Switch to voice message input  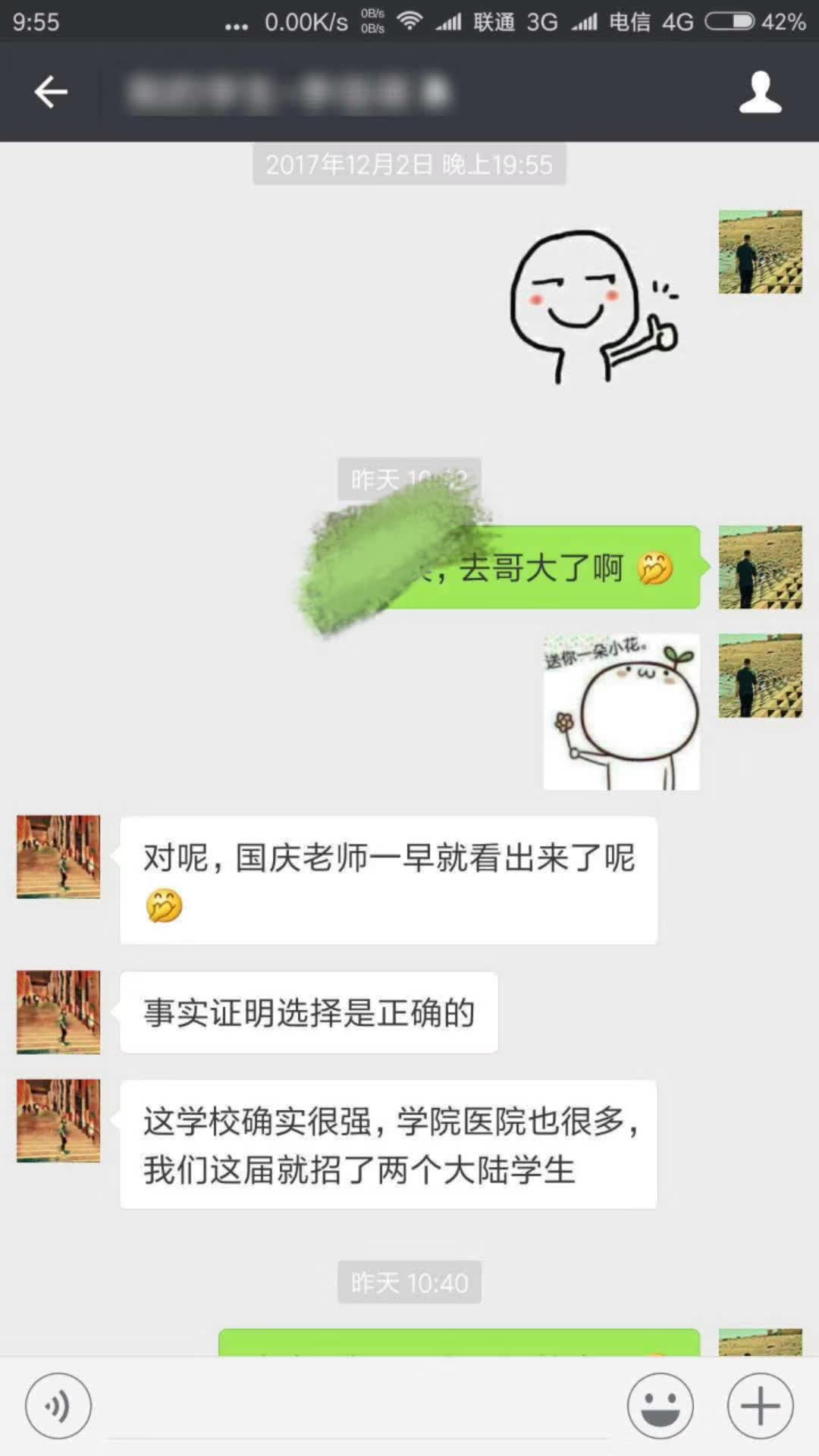pos(58,1405)
